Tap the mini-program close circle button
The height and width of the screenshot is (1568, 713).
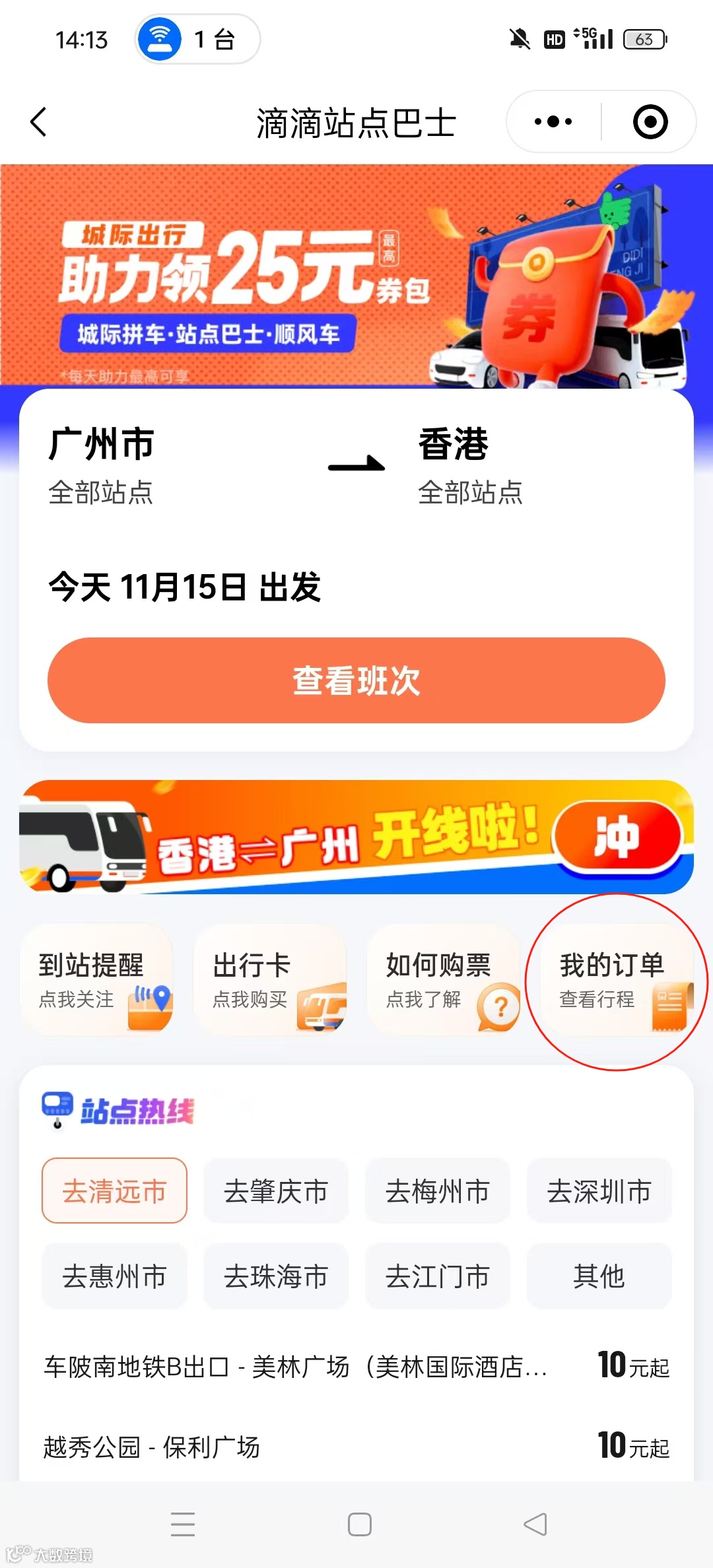point(650,121)
